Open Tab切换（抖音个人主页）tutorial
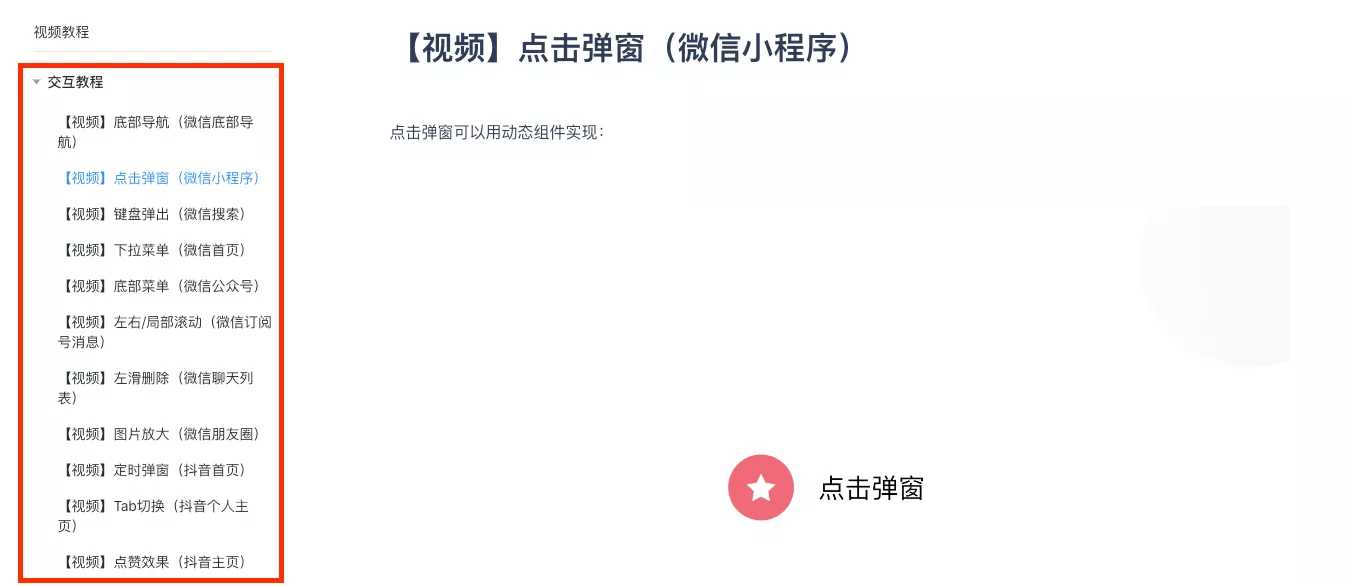1350x586 pixels. pos(153,516)
